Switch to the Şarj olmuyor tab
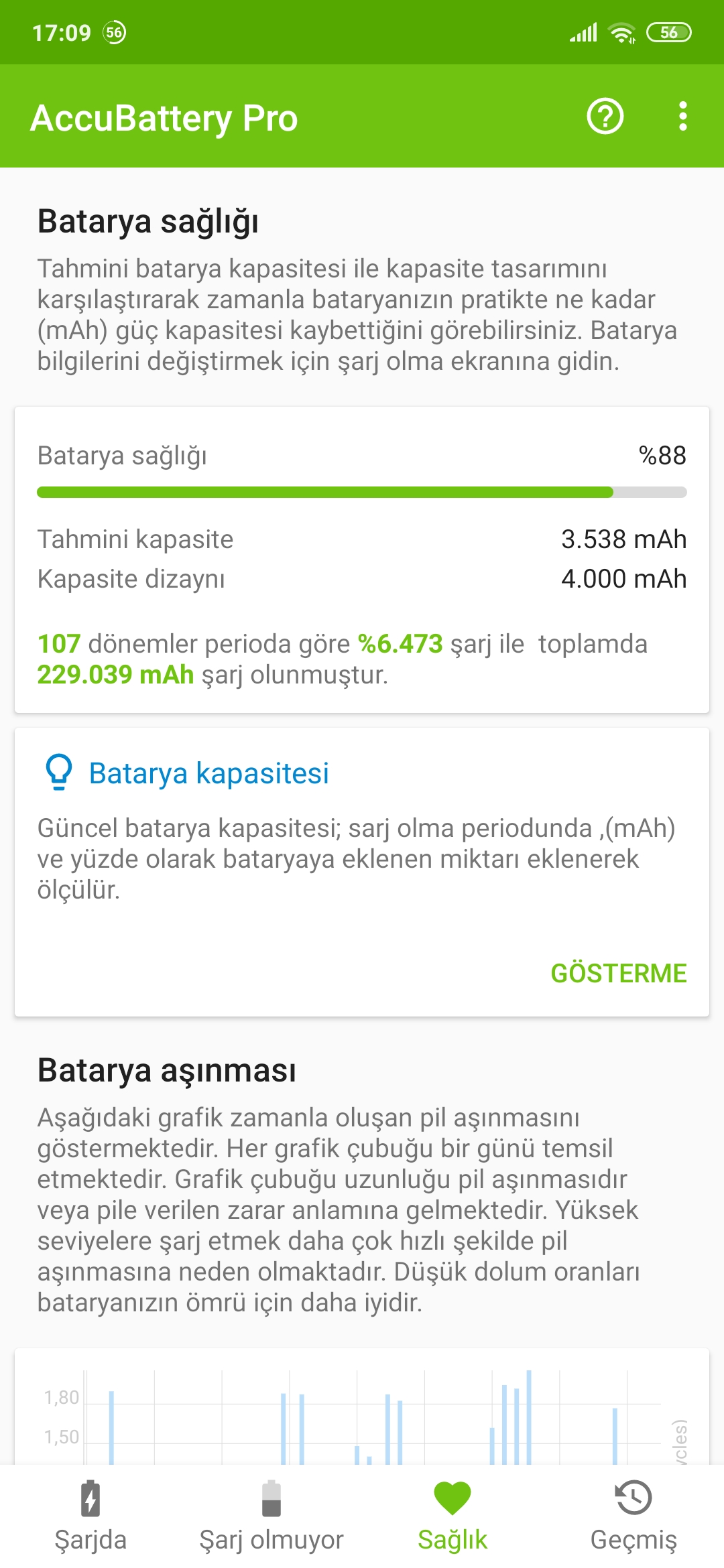Viewport: 724px width, 1568px height. 271,1516
